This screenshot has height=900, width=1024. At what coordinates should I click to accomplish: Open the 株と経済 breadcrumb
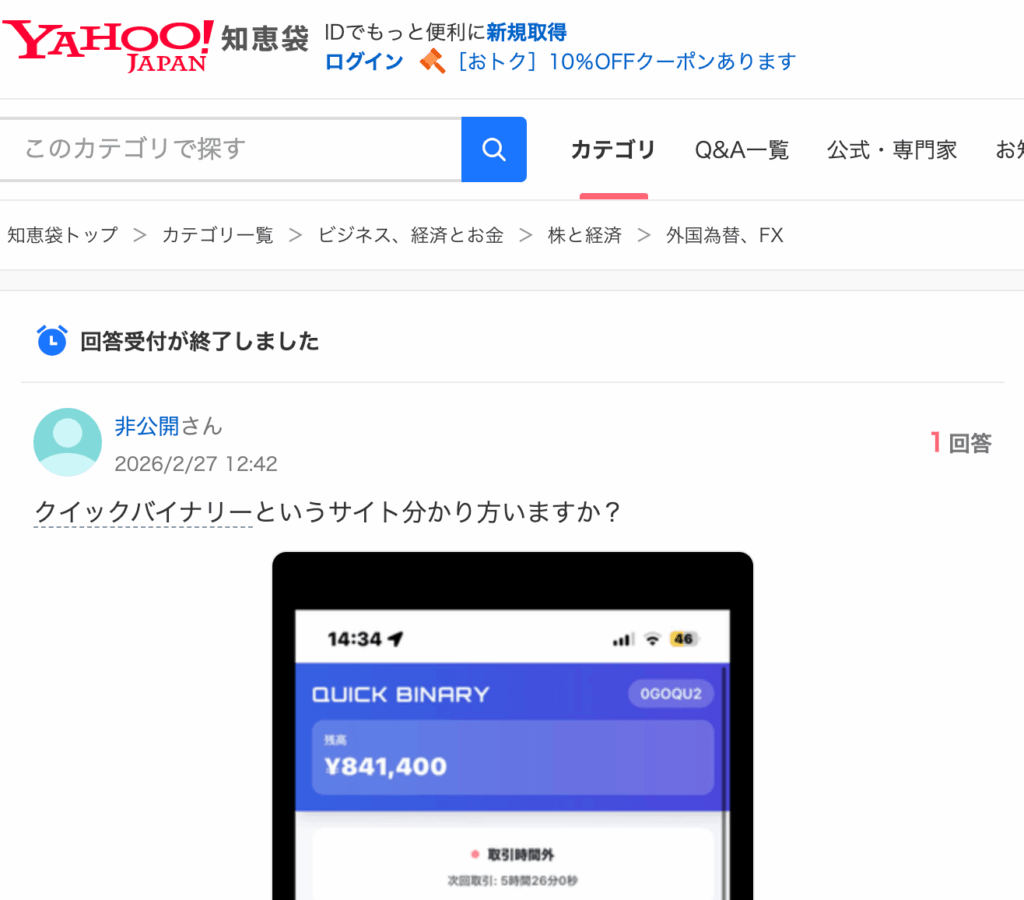point(584,235)
